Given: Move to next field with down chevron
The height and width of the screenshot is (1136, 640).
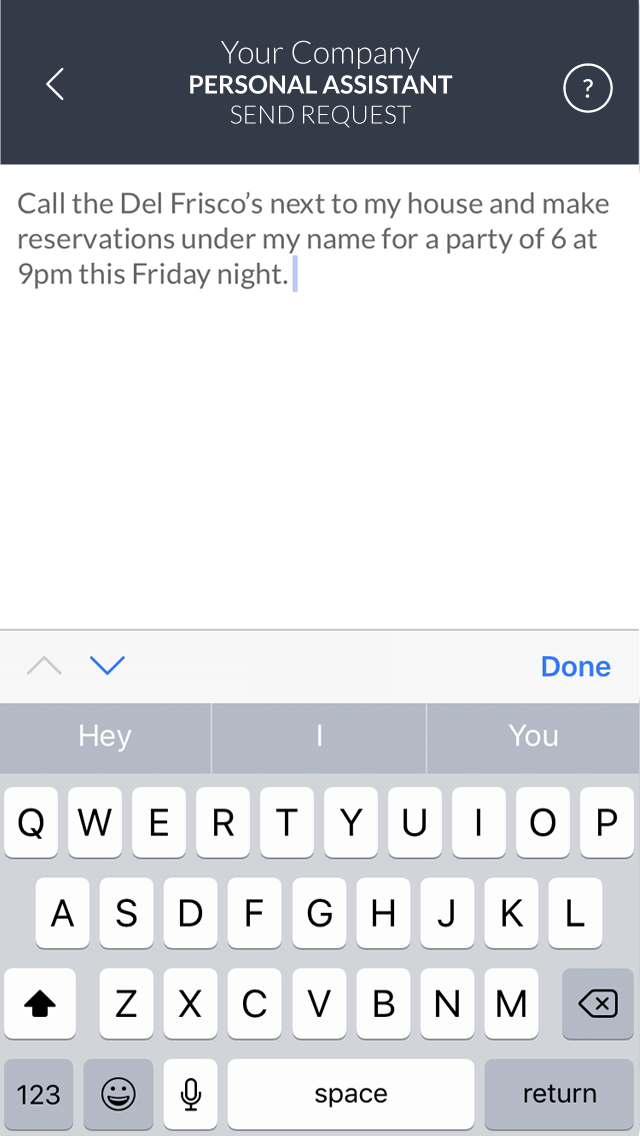Looking at the screenshot, I should pyautogui.click(x=108, y=665).
